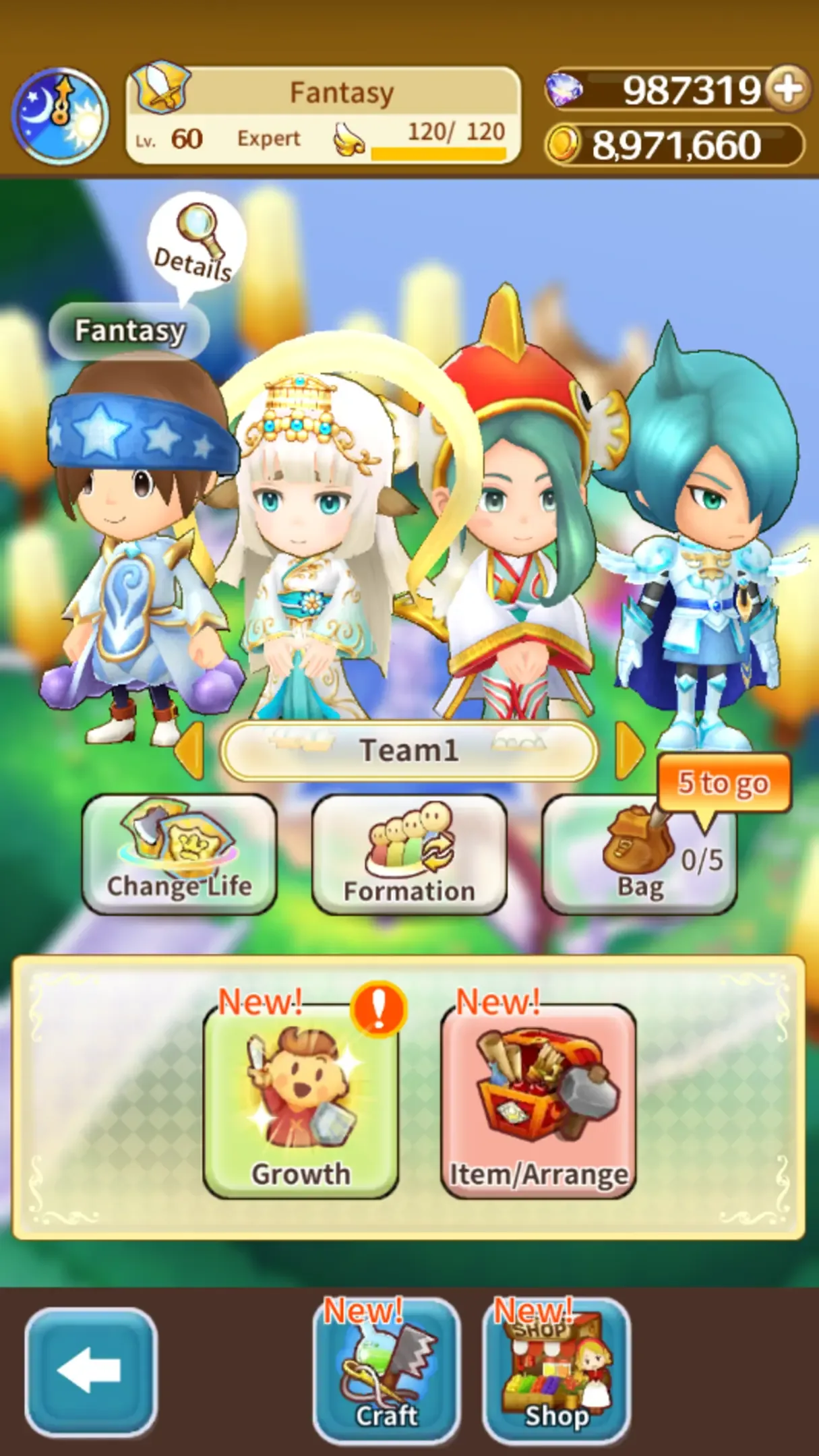Go to previous team with left arrow

pyautogui.click(x=190, y=750)
